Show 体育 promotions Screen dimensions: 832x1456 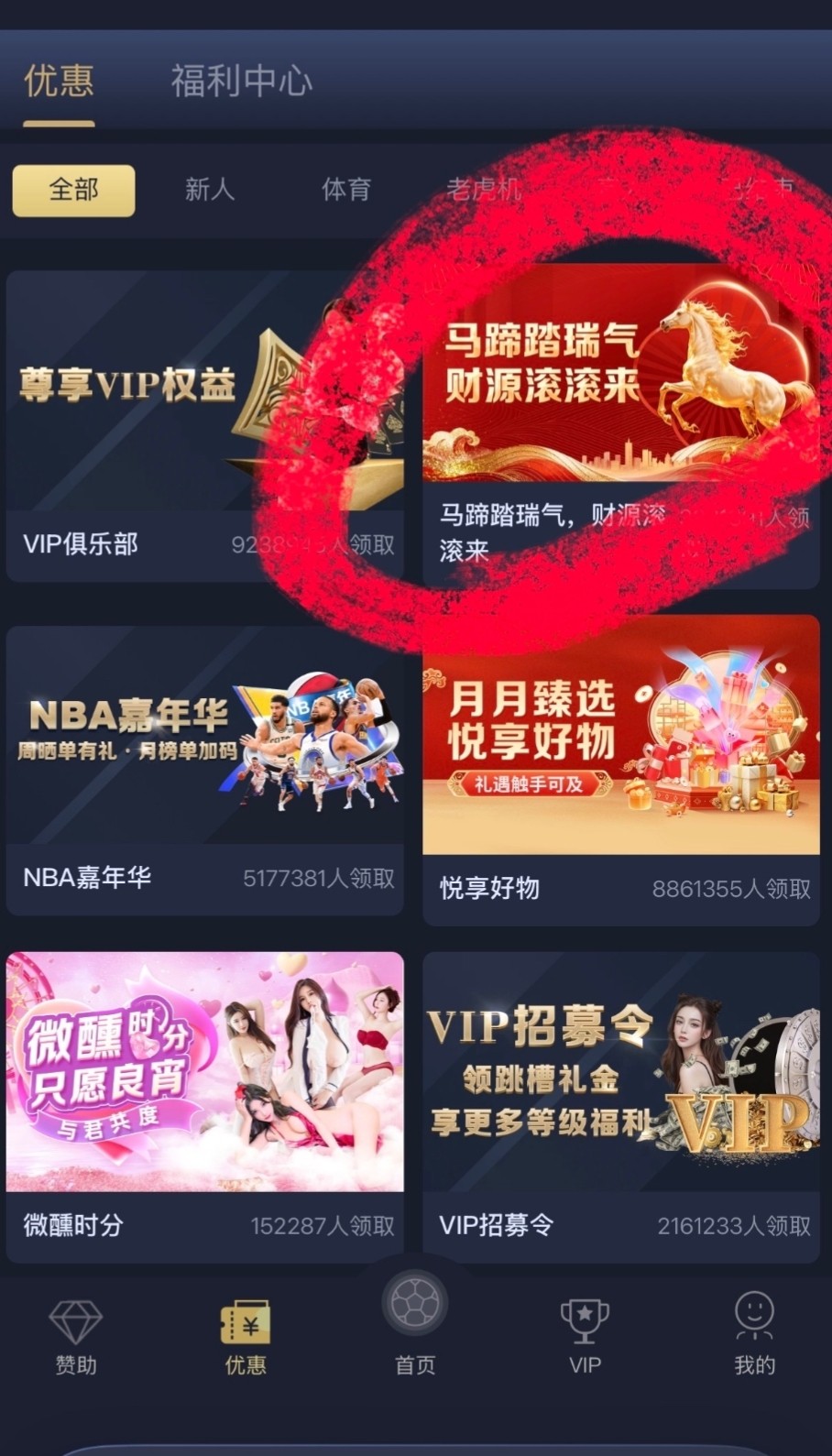pyautogui.click(x=346, y=191)
